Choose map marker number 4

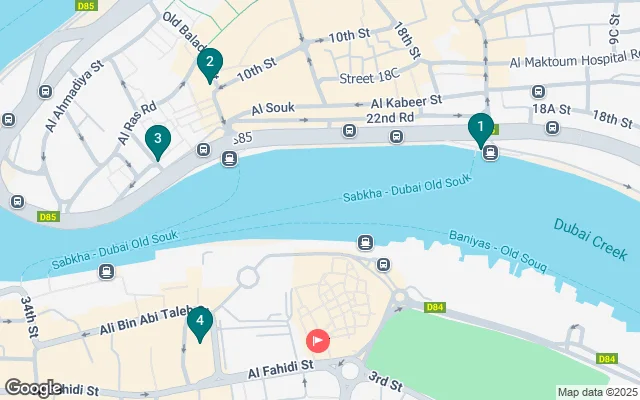200,322
